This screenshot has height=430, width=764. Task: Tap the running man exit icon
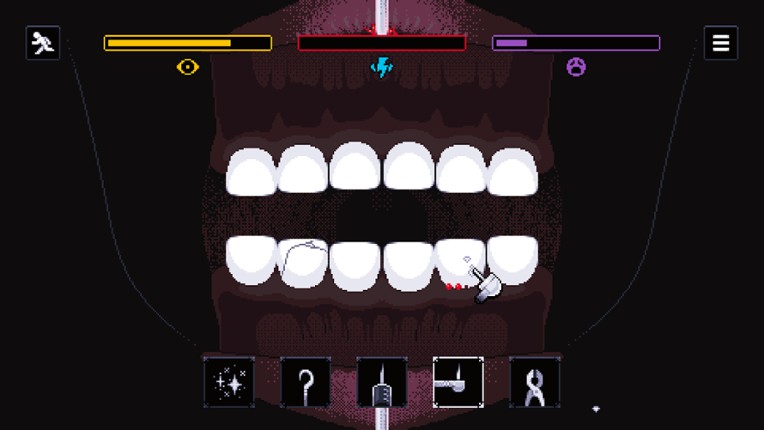(x=43, y=43)
